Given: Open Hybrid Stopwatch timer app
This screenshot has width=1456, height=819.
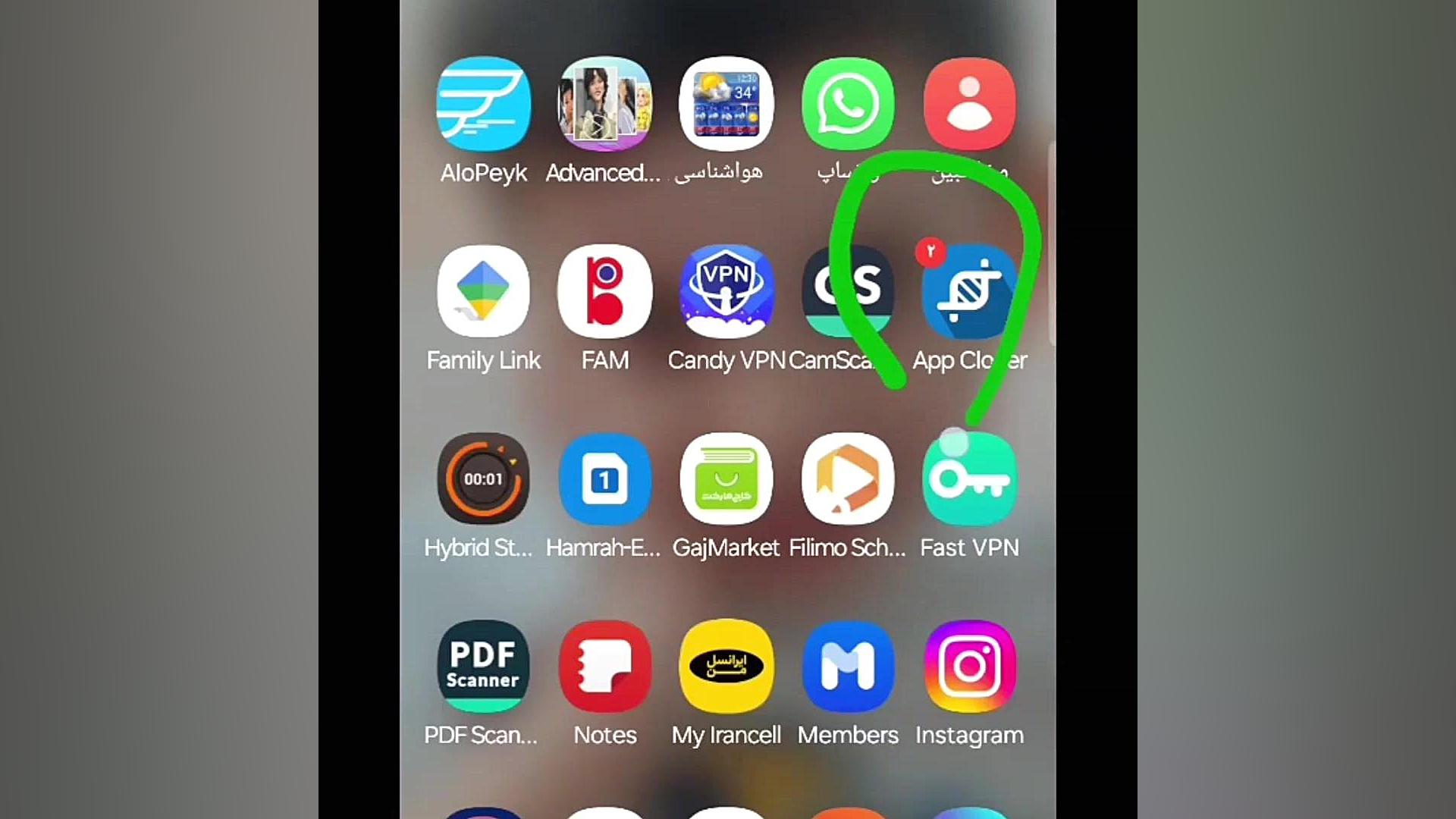Looking at the screenshot, I should point(483,479).
